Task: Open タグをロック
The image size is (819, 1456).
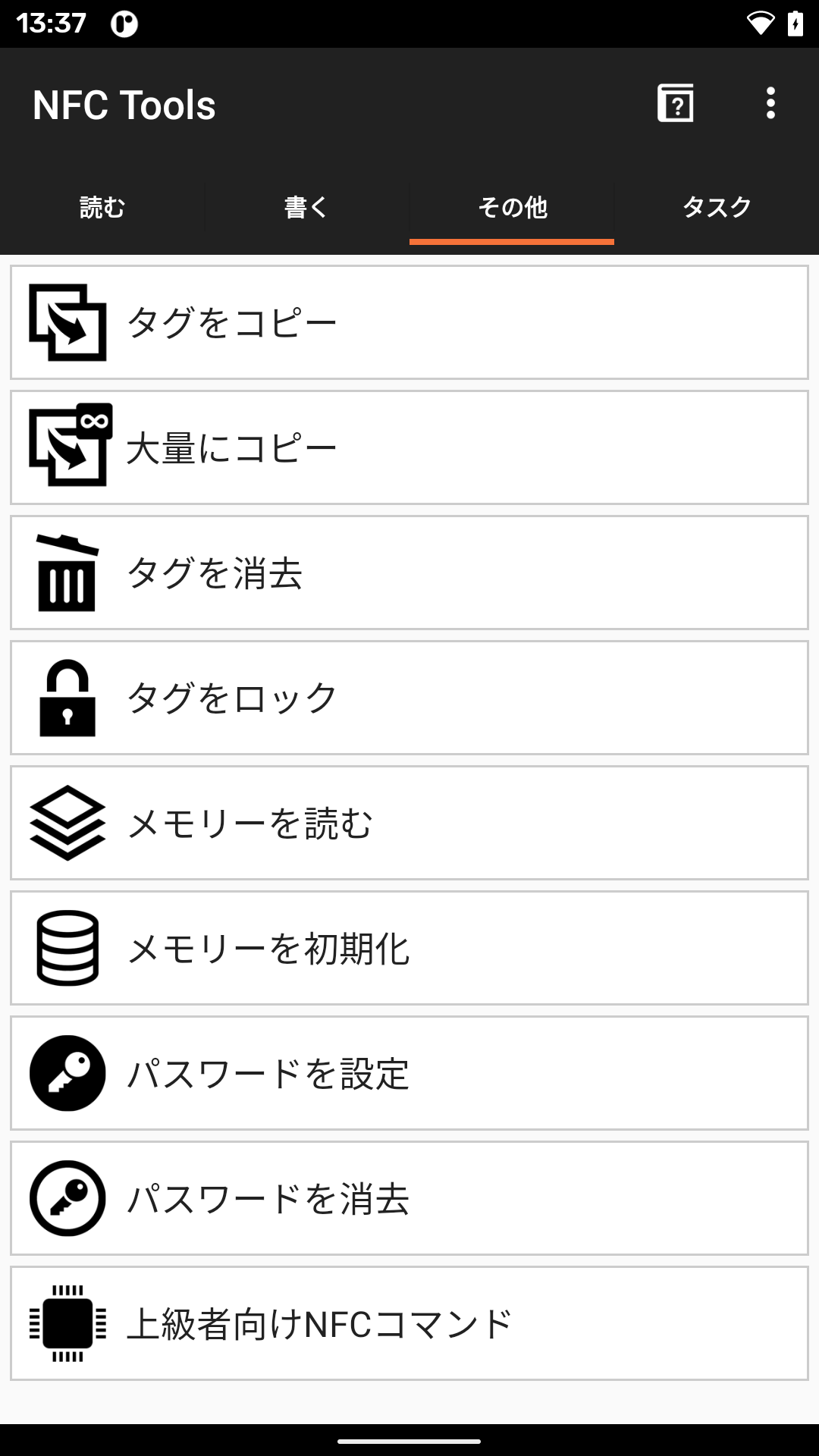Action: (409, 698)
